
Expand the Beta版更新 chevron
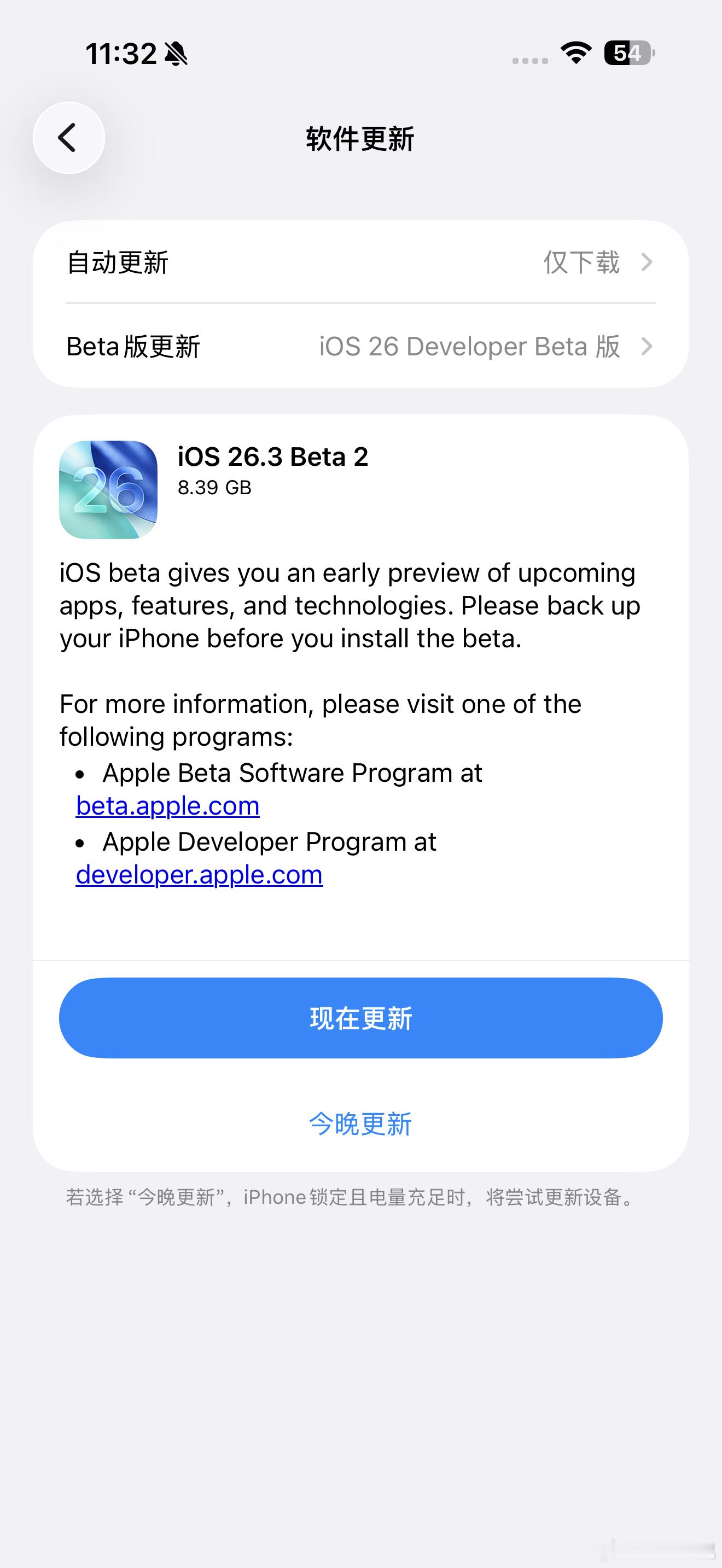point(648,347)
